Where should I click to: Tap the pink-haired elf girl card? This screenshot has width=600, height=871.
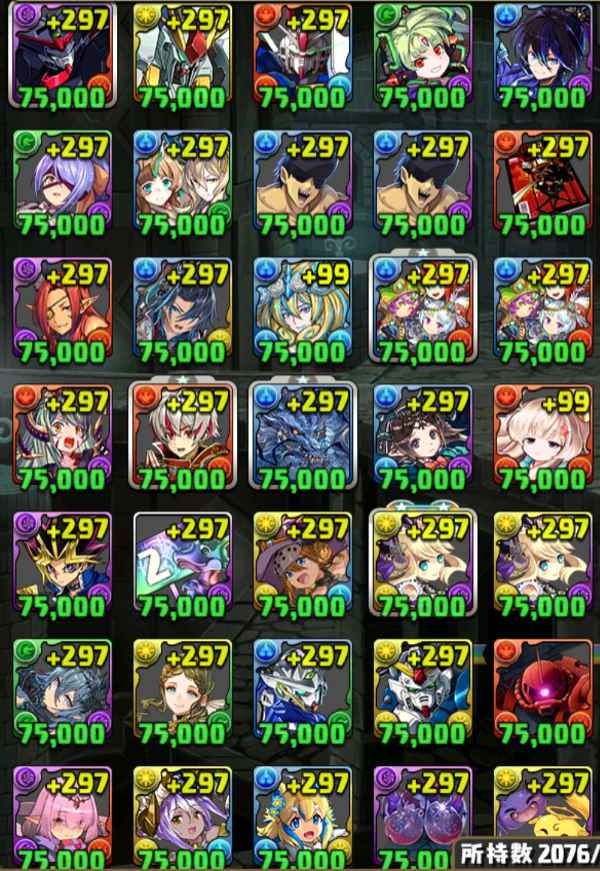(x=61, y=817)
